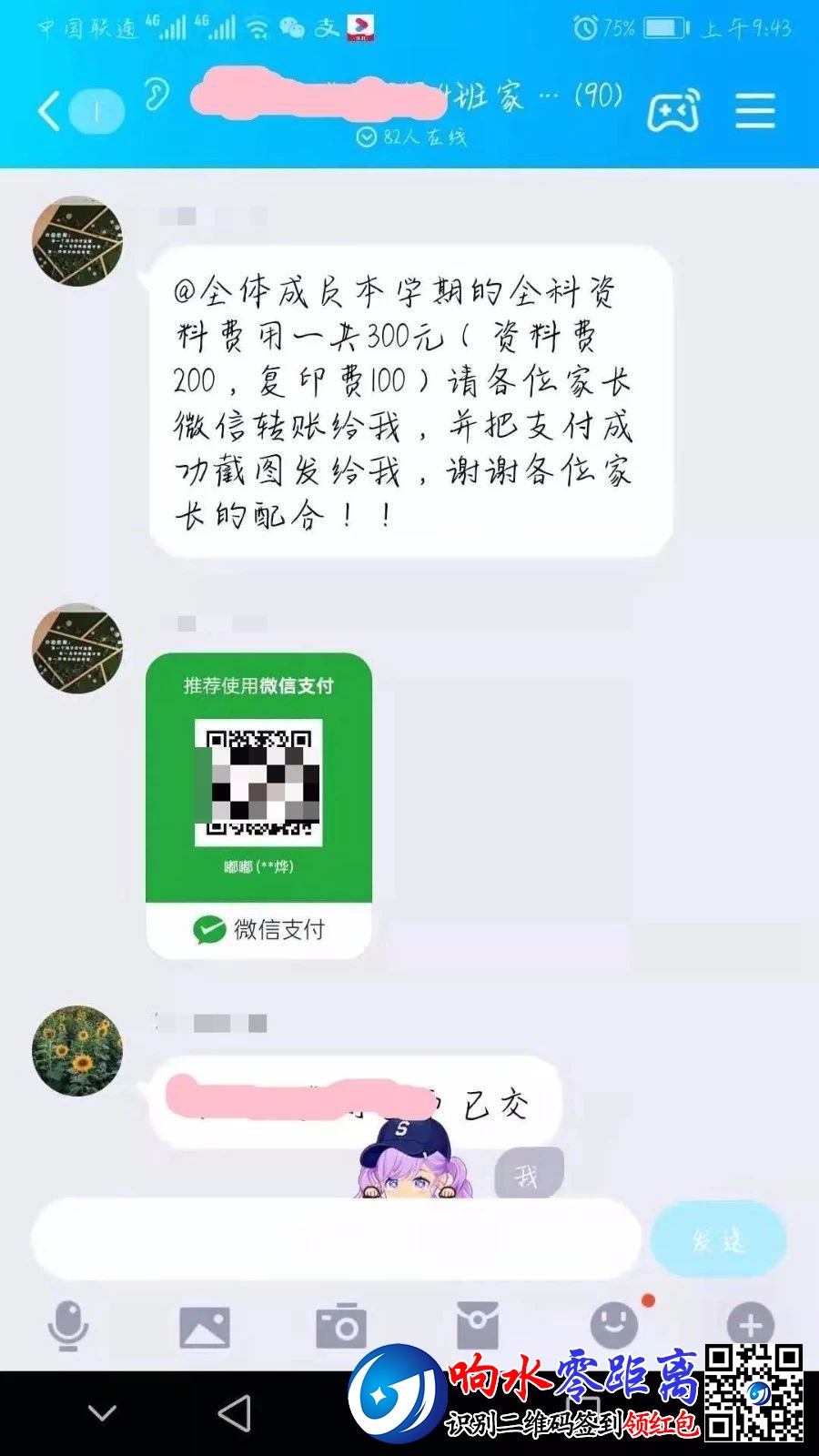Open the group settings menu

(754, 111)
